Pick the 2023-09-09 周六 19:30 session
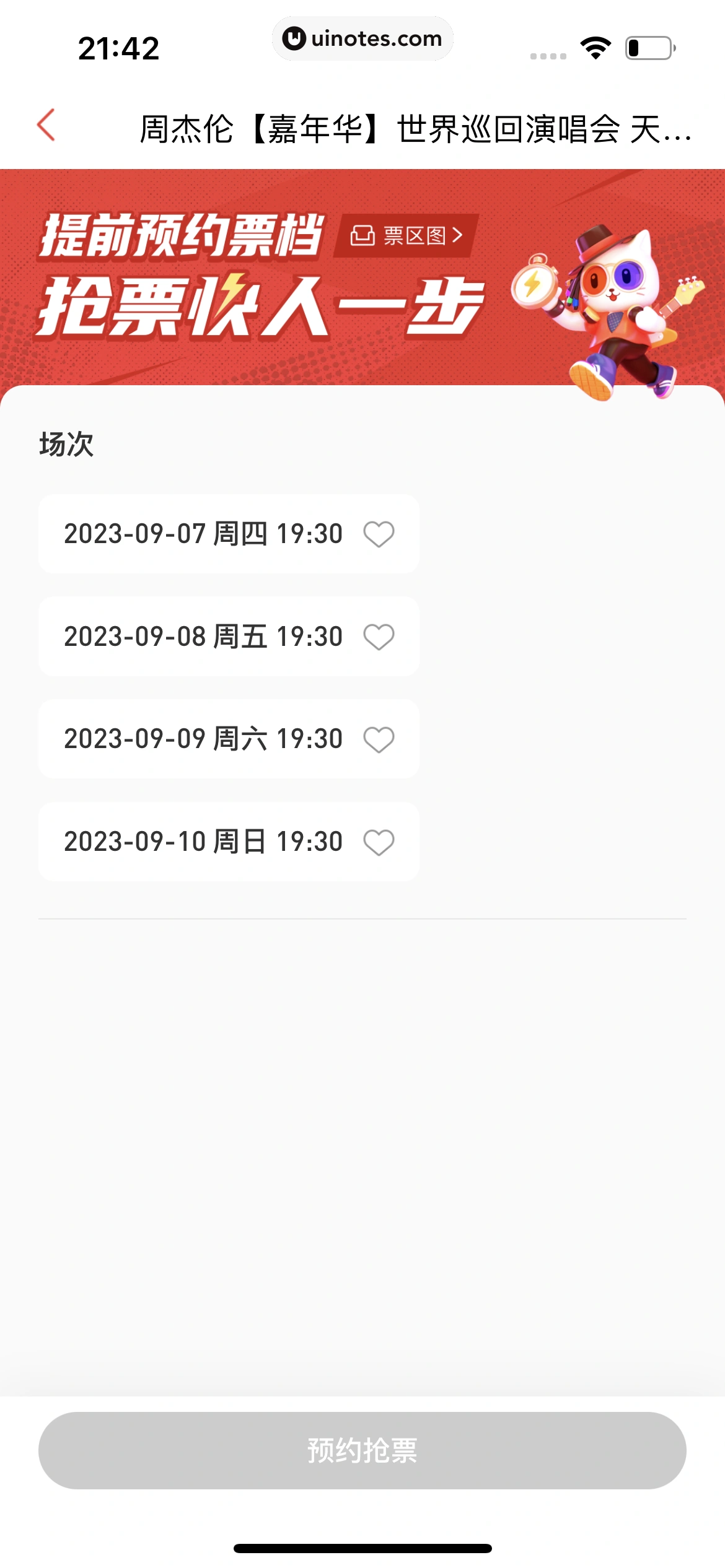Image resolution: width=725 pixels, height=1568 pixels. [x=204, y=739]
